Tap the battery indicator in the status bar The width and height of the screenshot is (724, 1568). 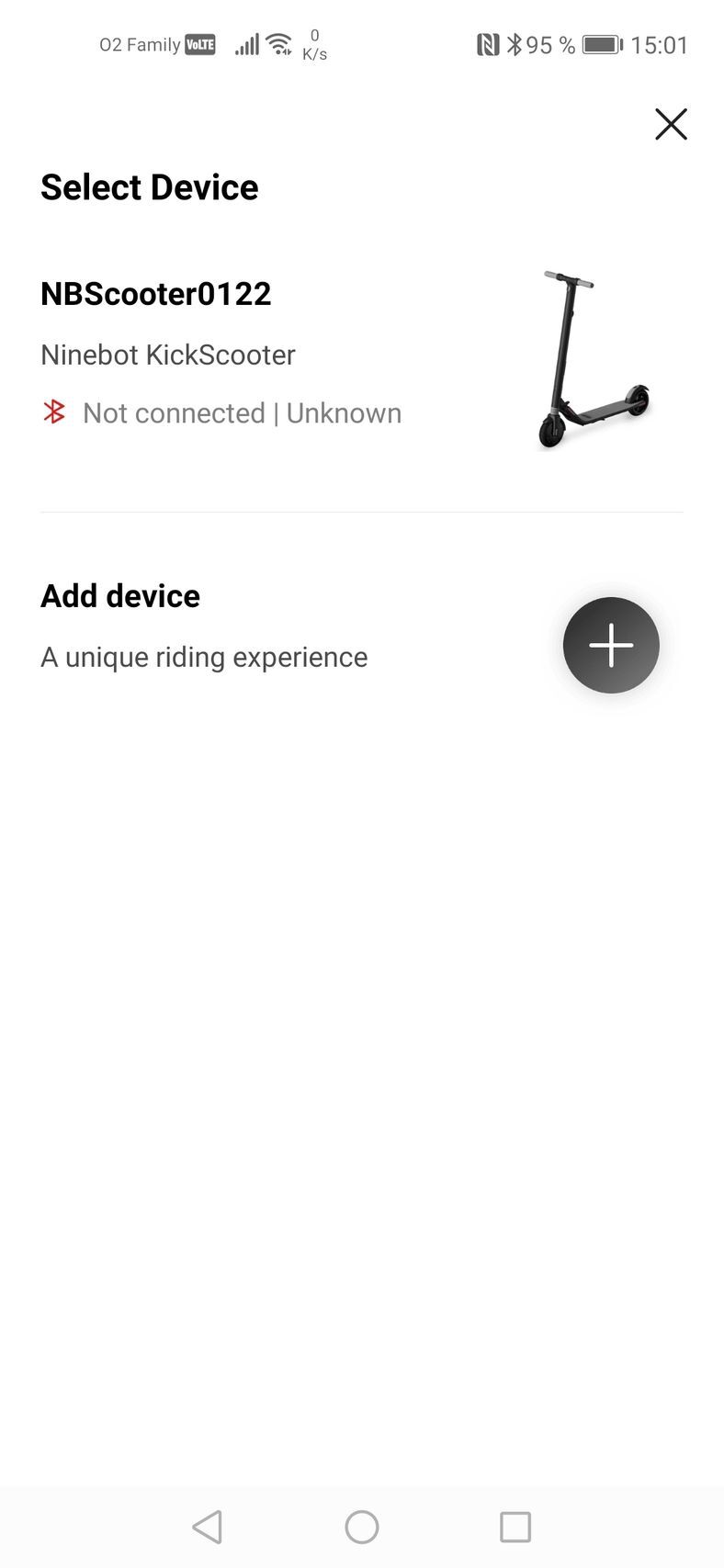tap(602, 42)
